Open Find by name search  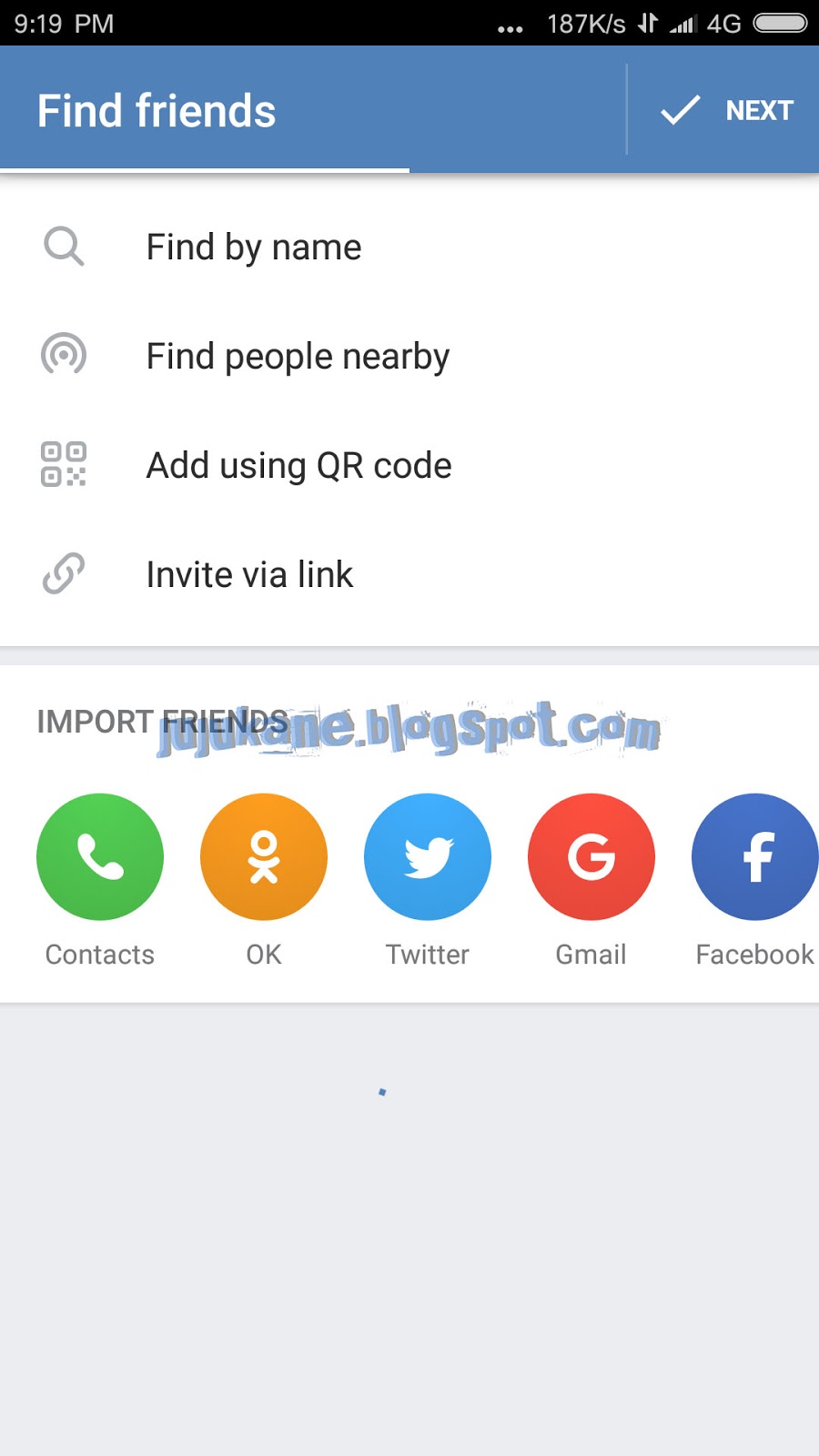tap(254, 248)
